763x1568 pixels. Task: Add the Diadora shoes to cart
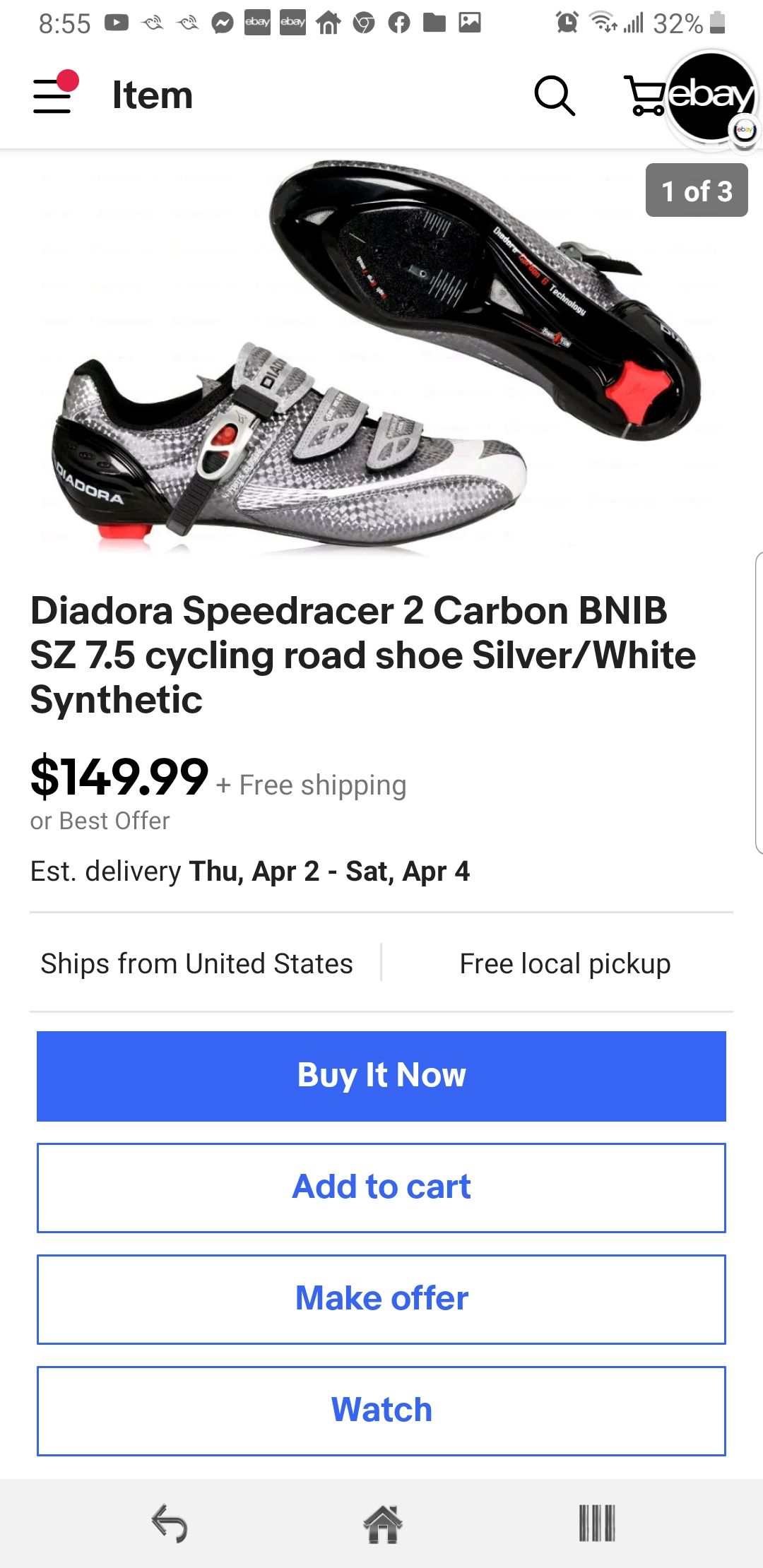380,1187
